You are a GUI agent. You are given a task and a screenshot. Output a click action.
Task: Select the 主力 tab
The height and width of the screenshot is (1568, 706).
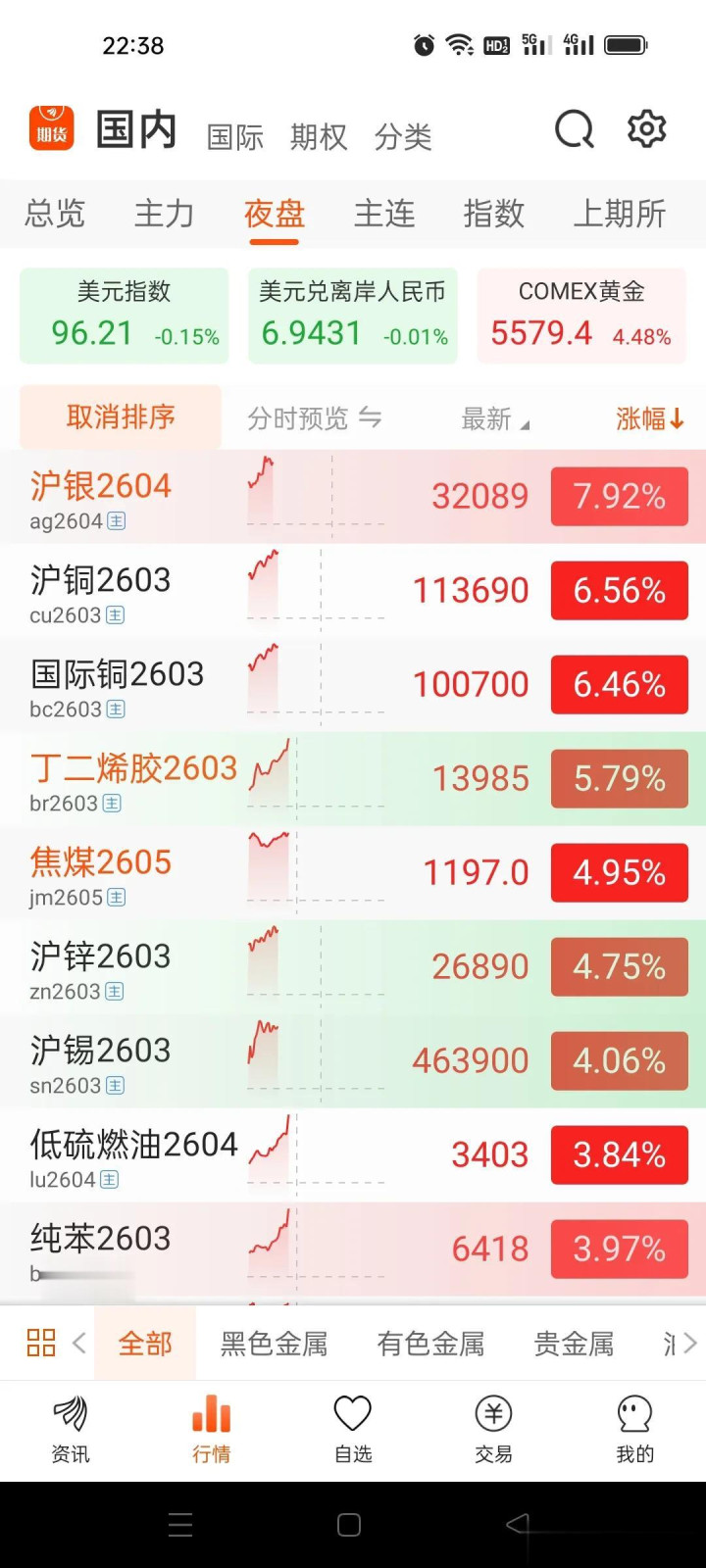click(164, 213)
